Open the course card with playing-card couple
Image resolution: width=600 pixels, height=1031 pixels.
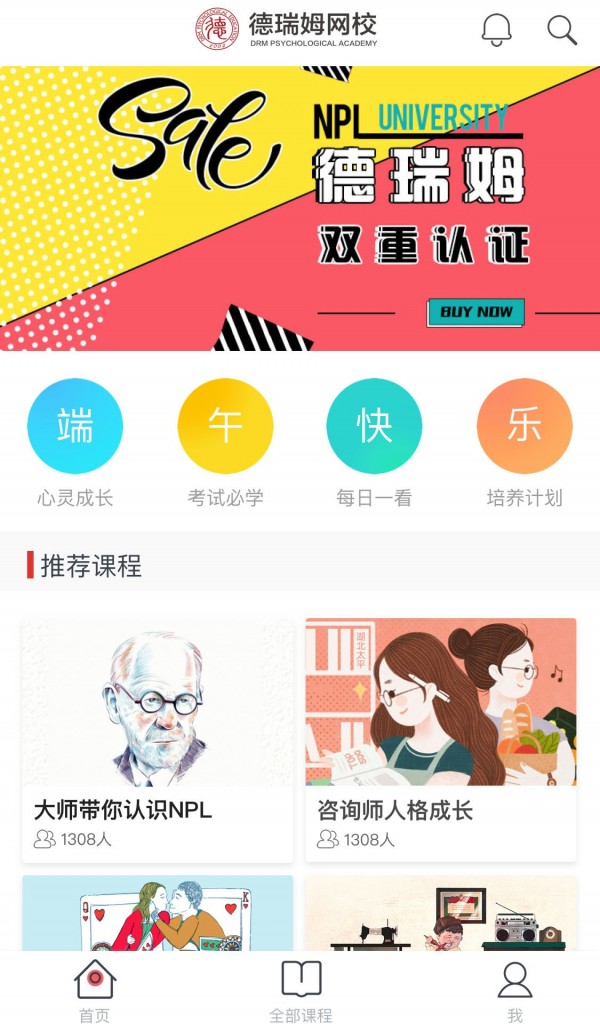pos(157,914)
